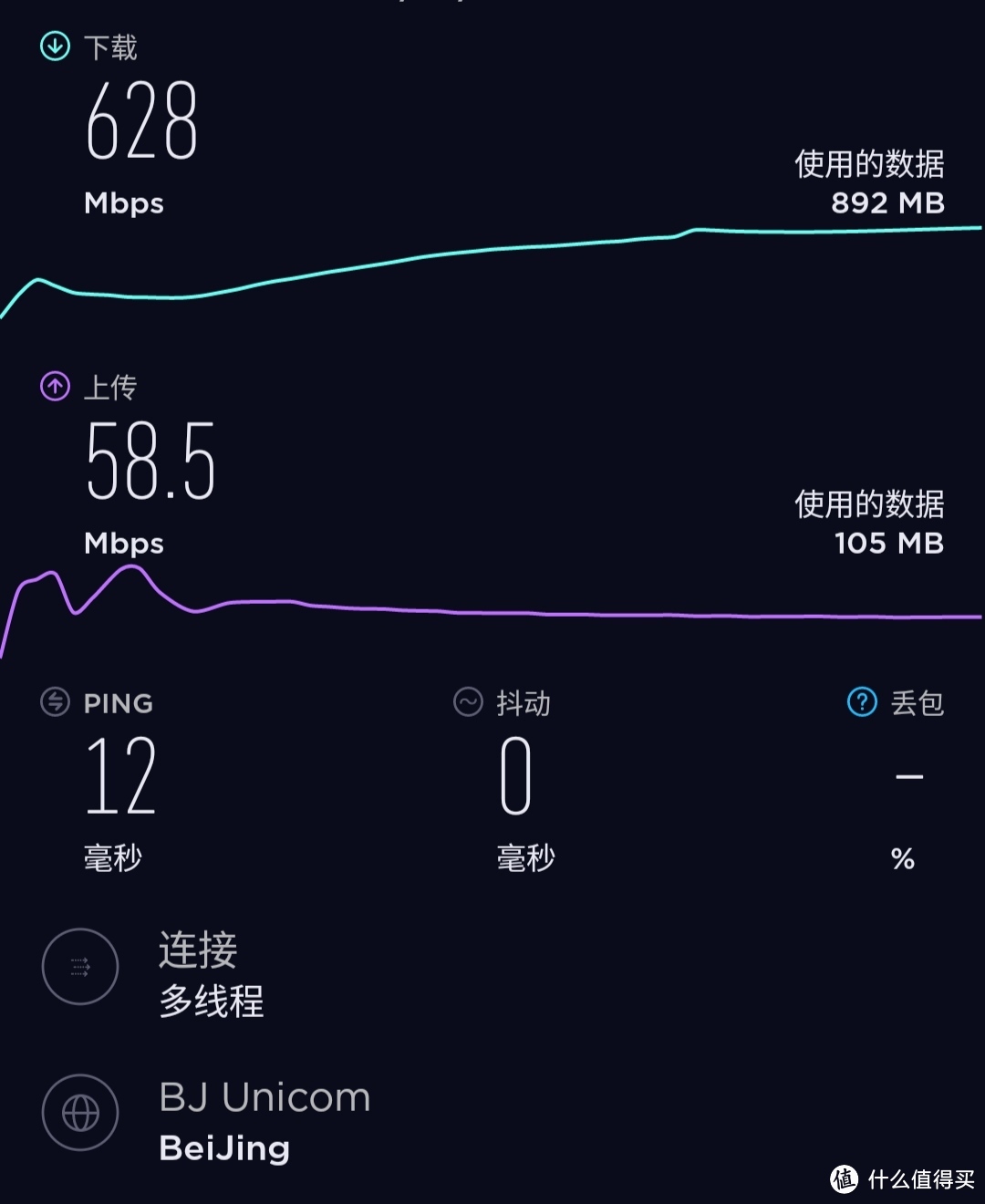
Task: Click the 连接 multi-thread connection icon
Action: (x=80, y=967)
